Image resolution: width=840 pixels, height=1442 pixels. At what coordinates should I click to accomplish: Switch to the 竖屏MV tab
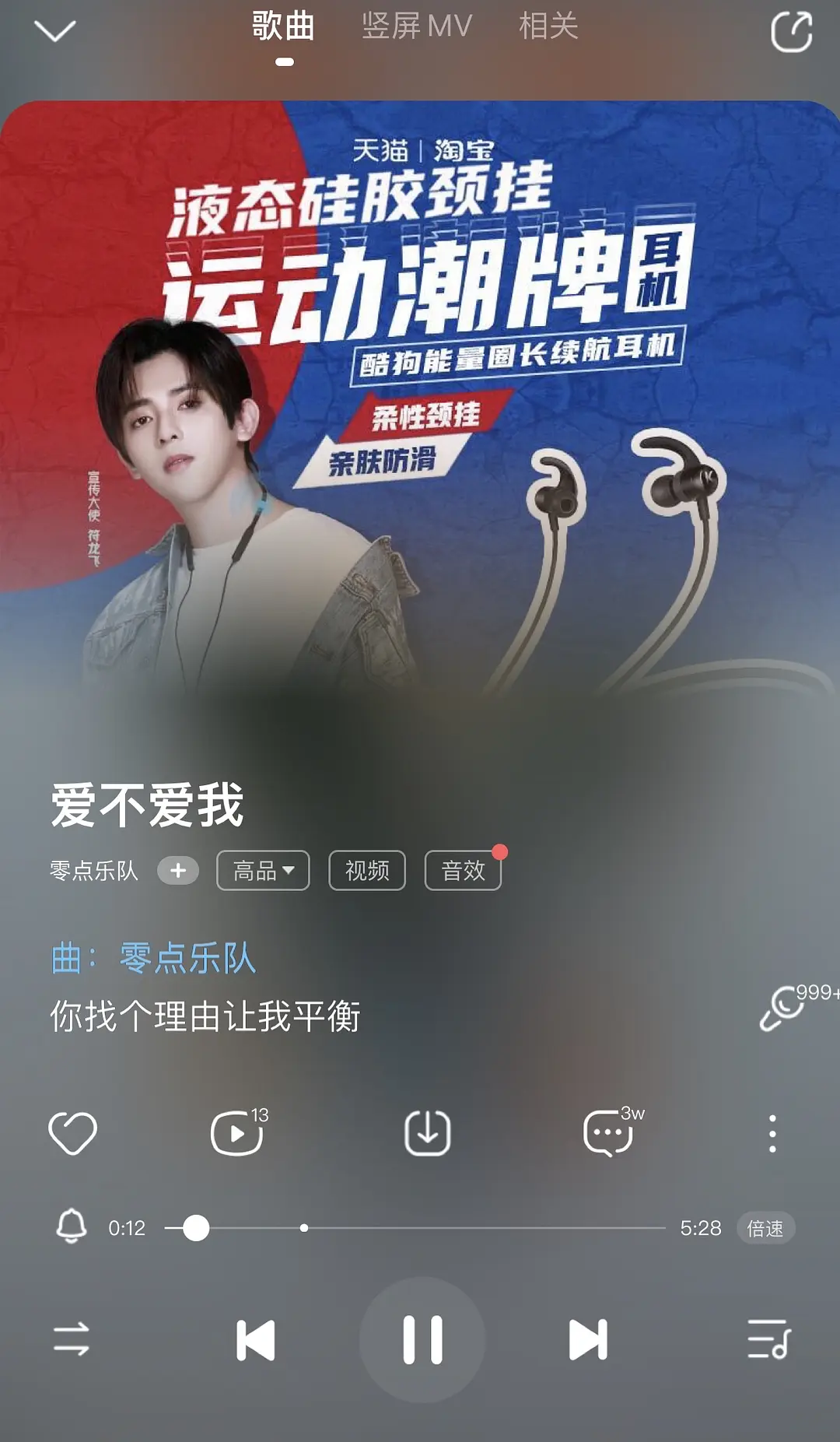[417, 27]
